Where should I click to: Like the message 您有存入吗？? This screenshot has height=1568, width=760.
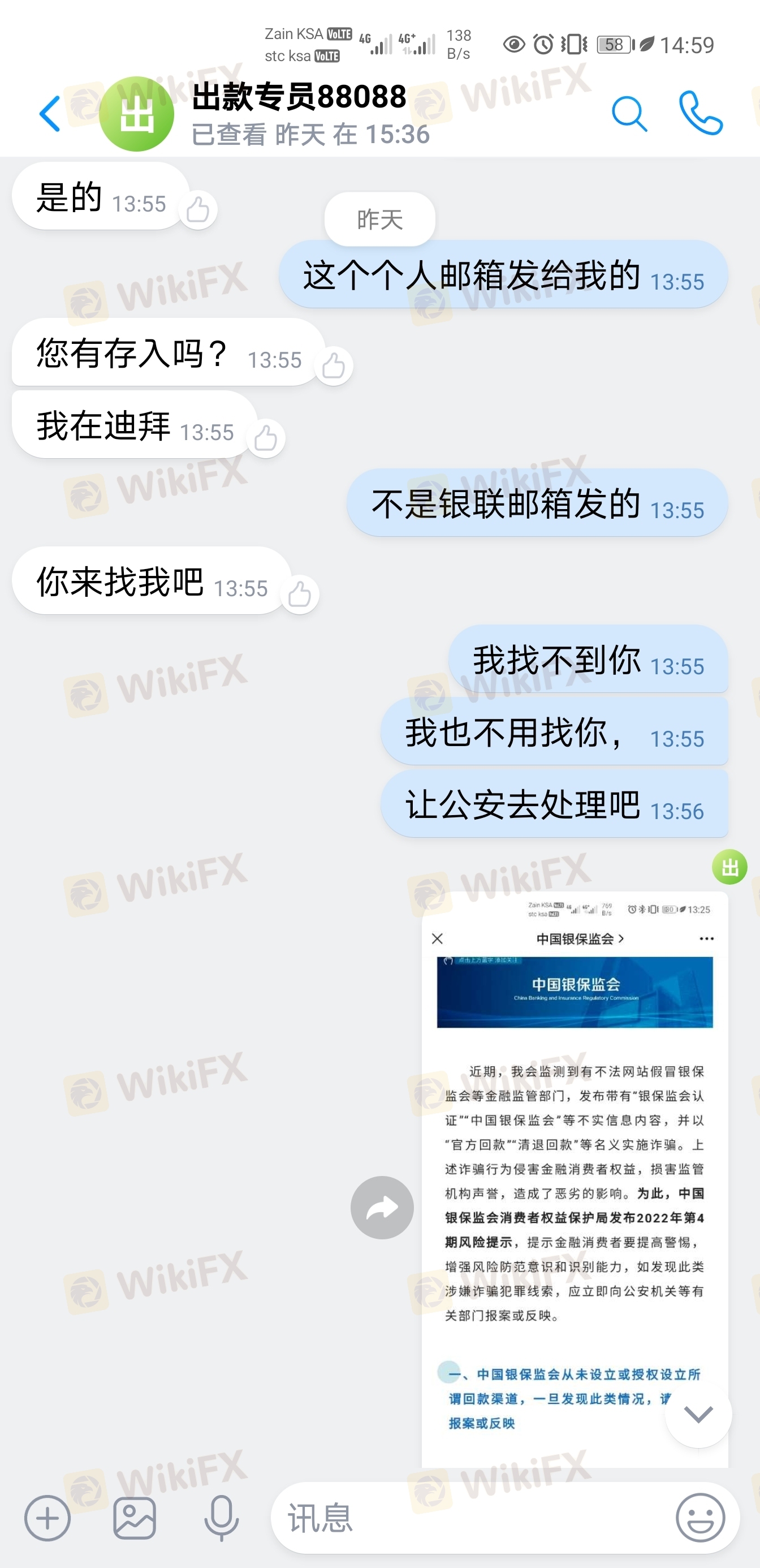[334, 366]
